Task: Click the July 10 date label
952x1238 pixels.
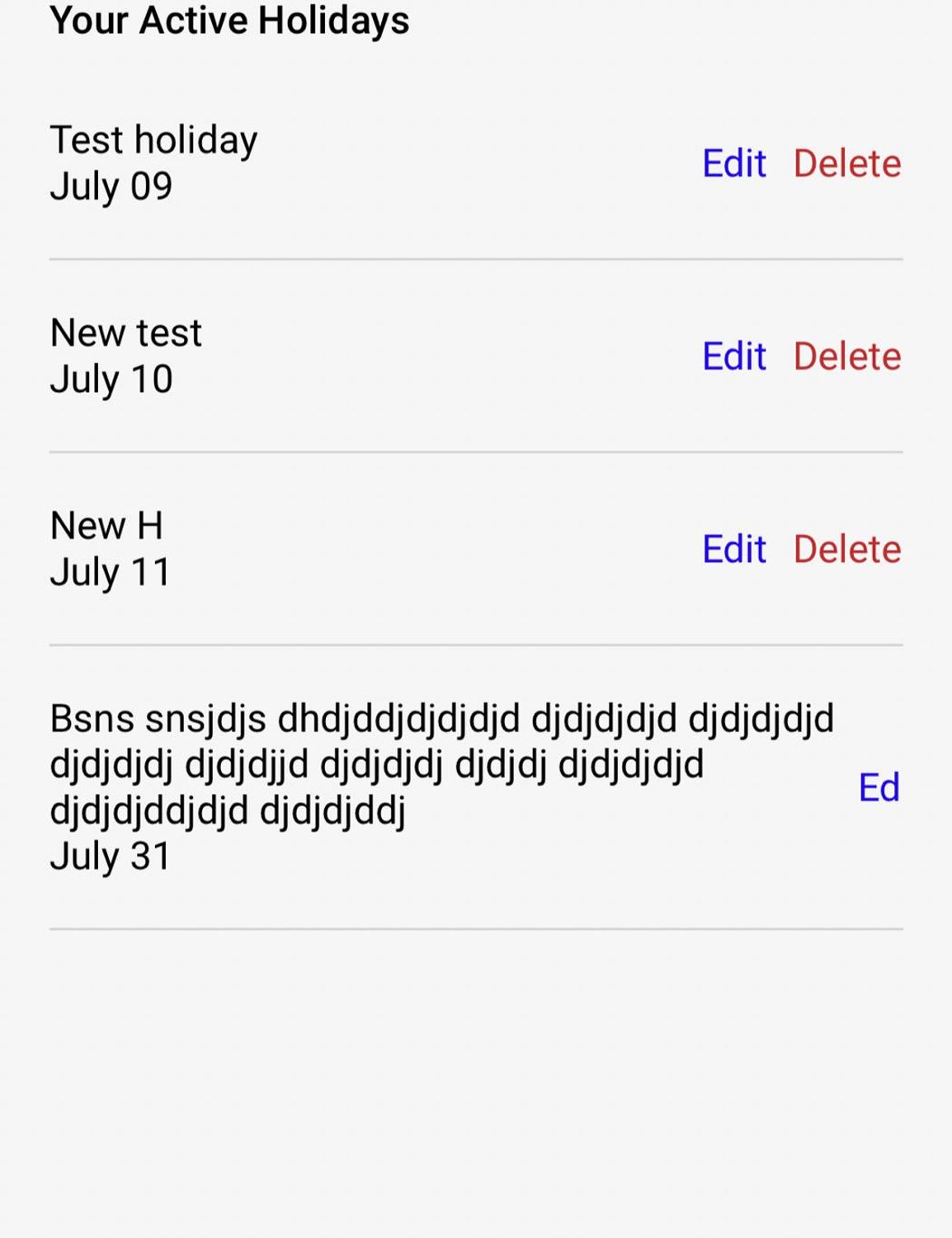Action: point(112,380)
